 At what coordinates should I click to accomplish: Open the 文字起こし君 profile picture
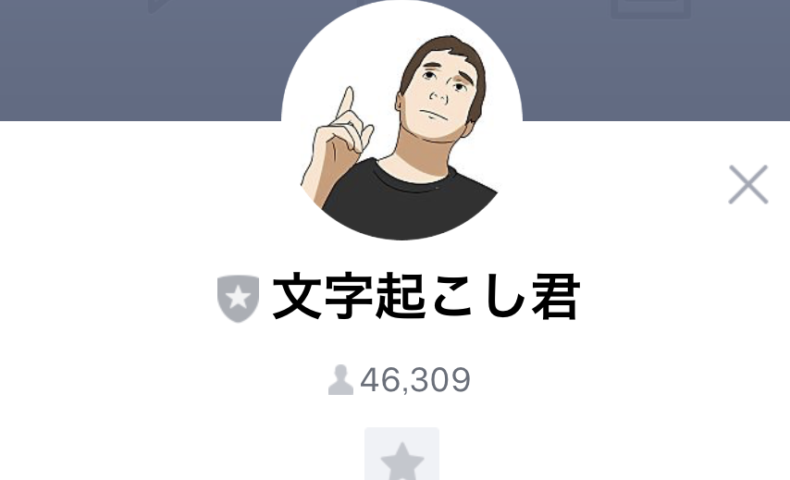pyautogui.click(x=402, y=120)
